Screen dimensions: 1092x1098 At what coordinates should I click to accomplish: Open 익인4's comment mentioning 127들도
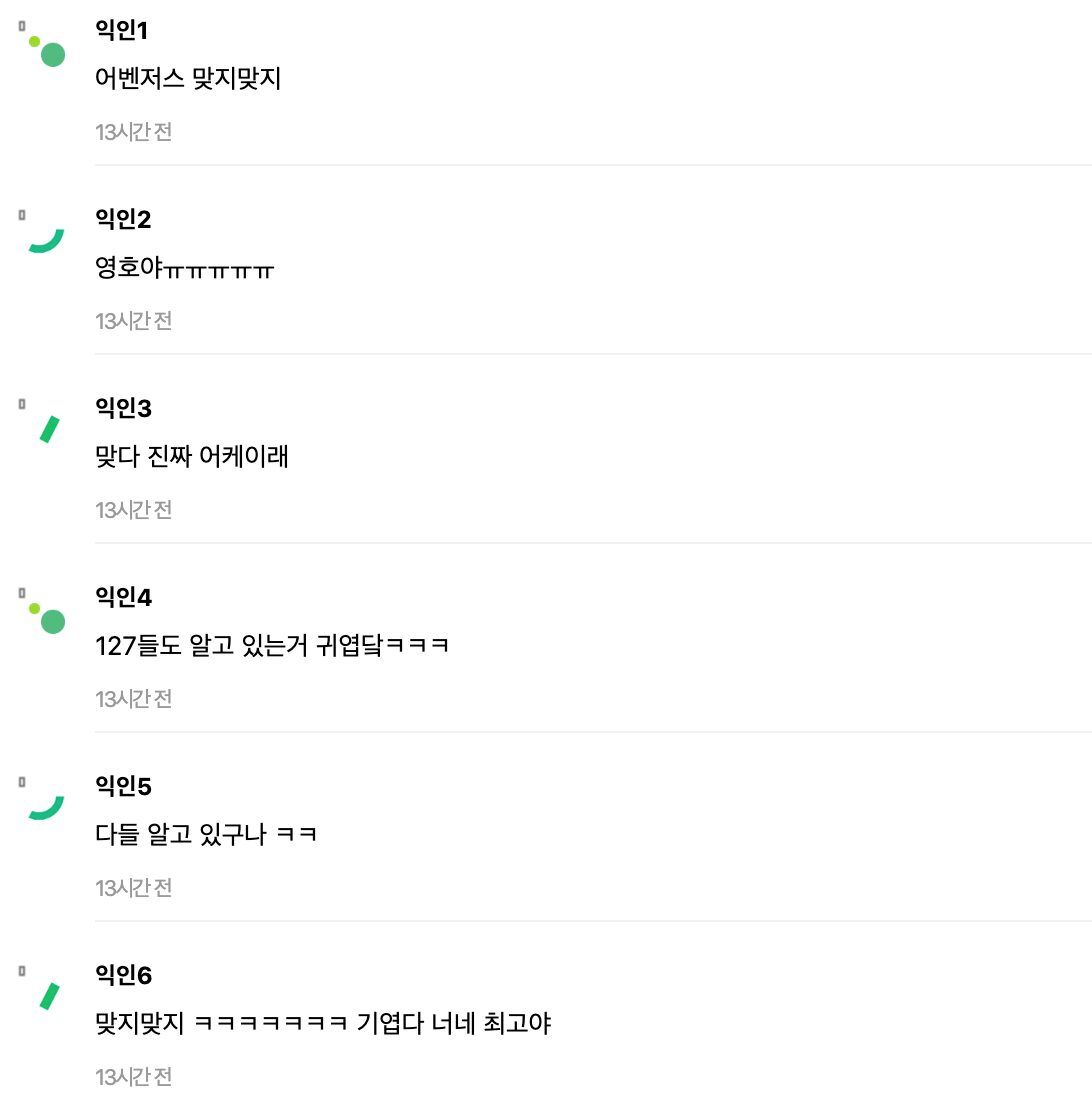coord(271,646)
